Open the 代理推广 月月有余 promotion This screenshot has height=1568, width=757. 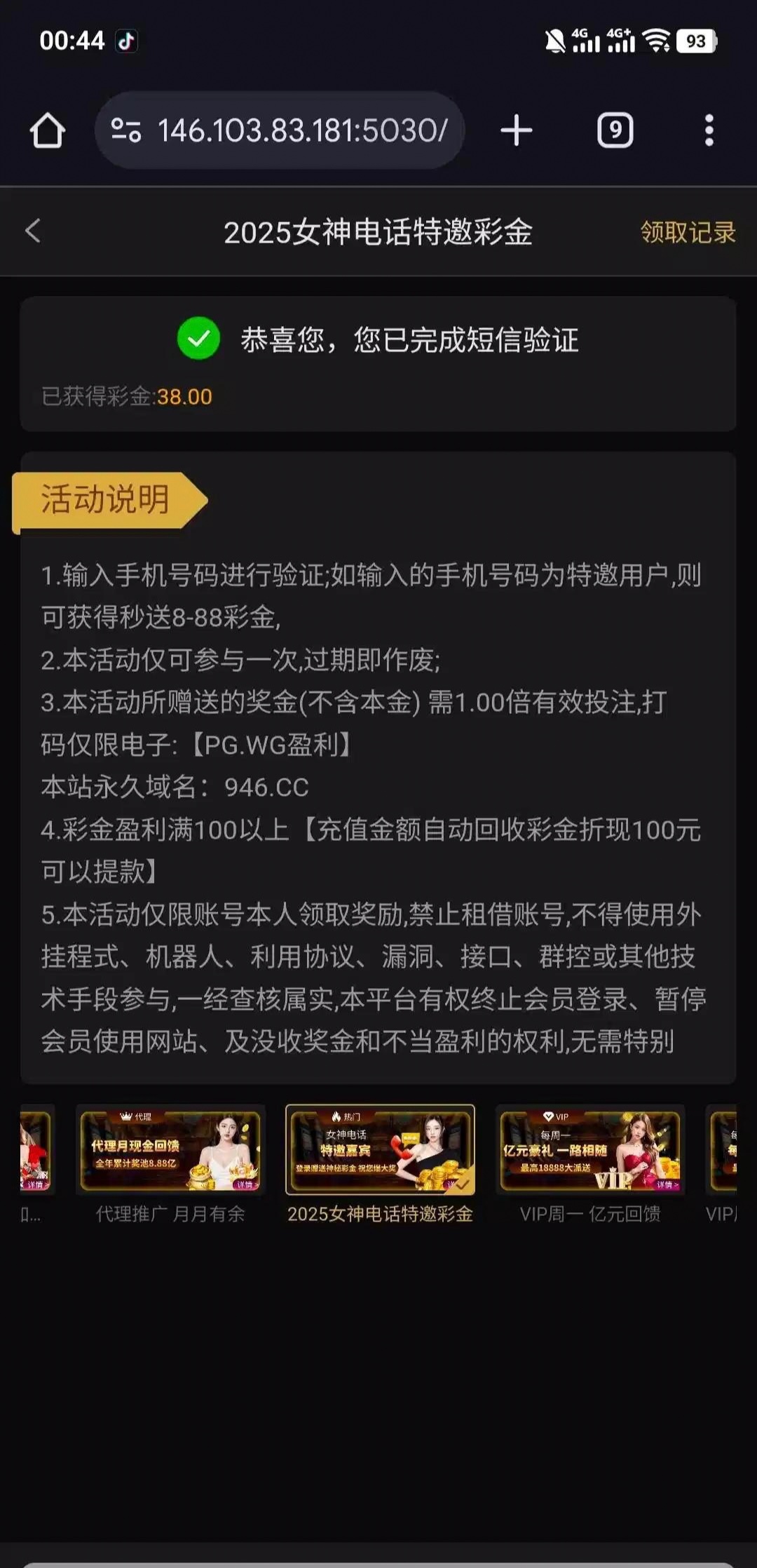click(170, 1151)
